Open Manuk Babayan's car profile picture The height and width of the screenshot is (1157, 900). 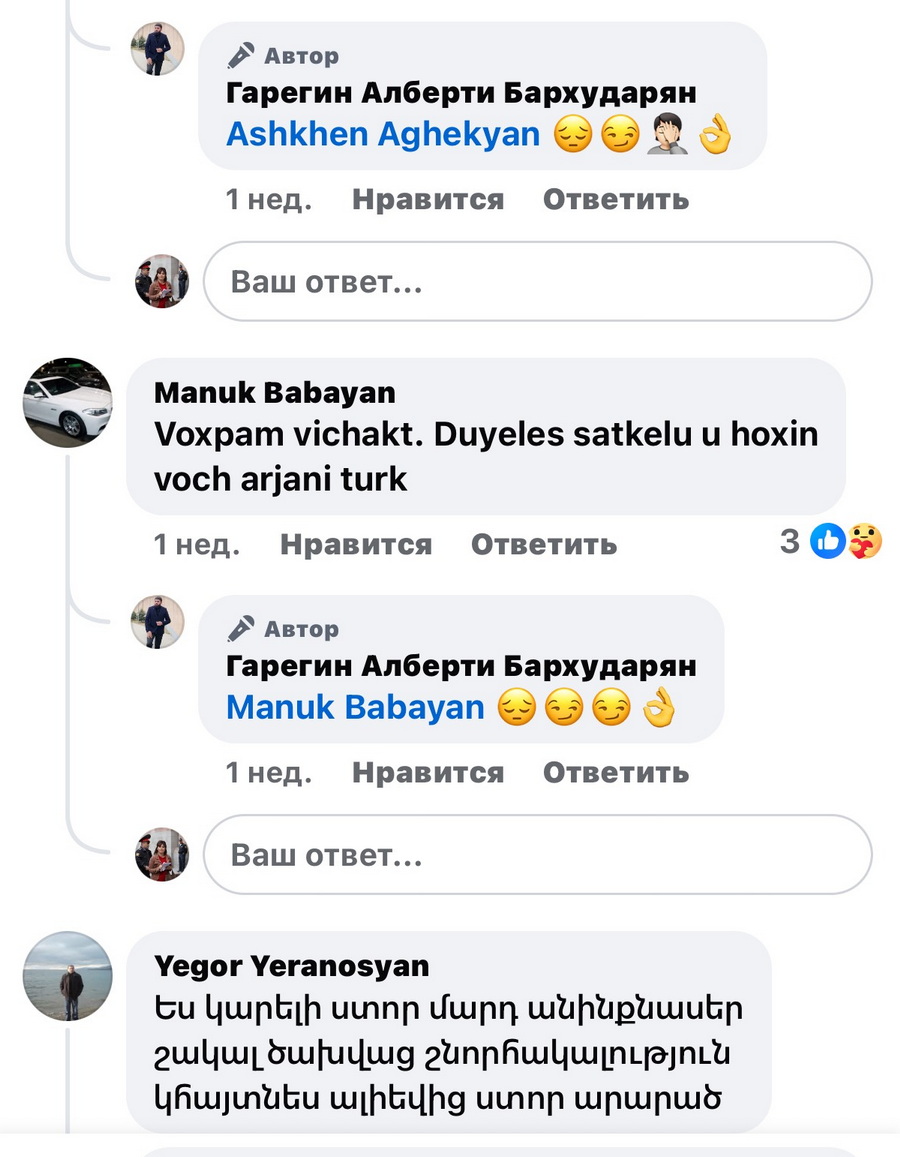tap(67, 402)
